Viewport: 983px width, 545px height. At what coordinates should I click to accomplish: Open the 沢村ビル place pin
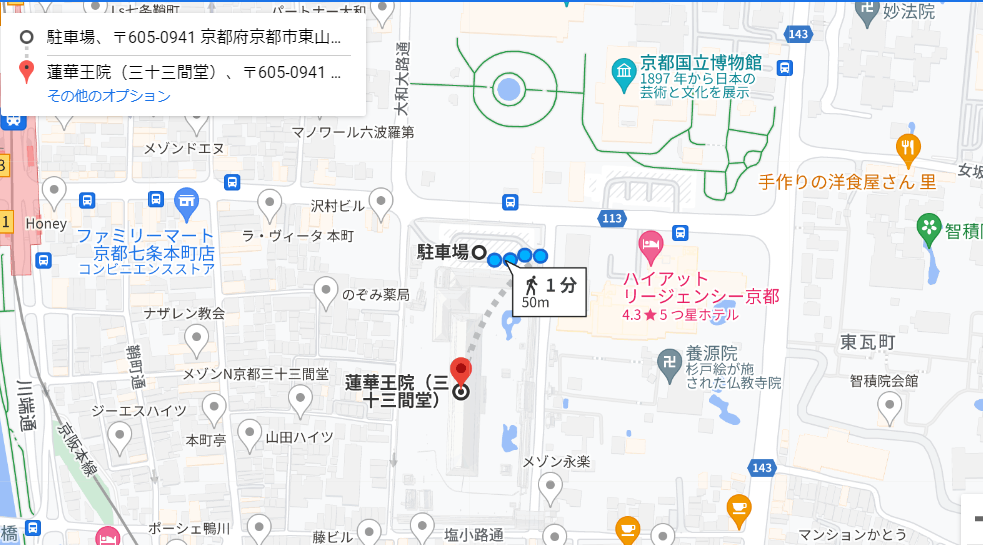381,204
